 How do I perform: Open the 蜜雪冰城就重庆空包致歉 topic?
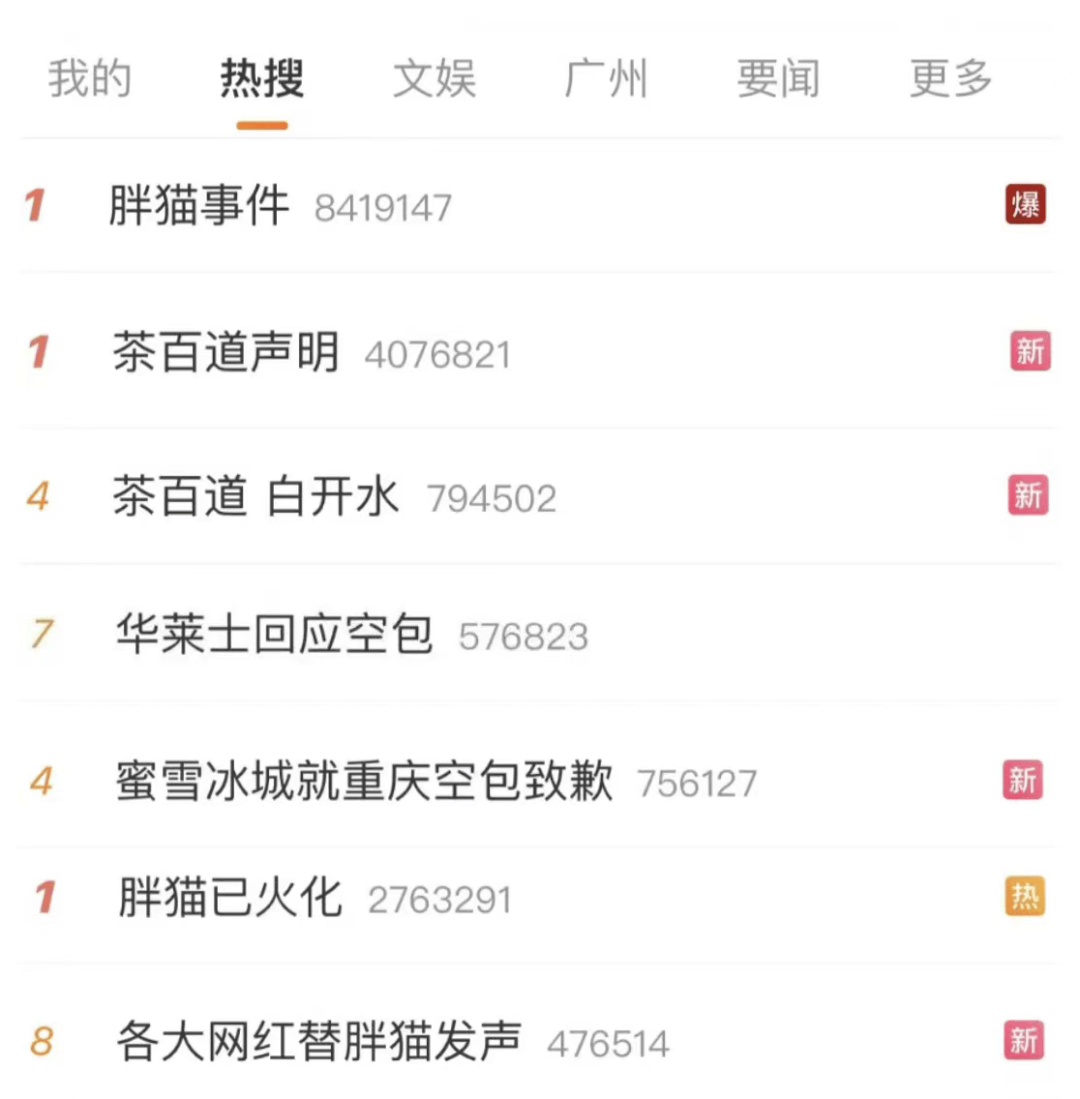point(364,784)
